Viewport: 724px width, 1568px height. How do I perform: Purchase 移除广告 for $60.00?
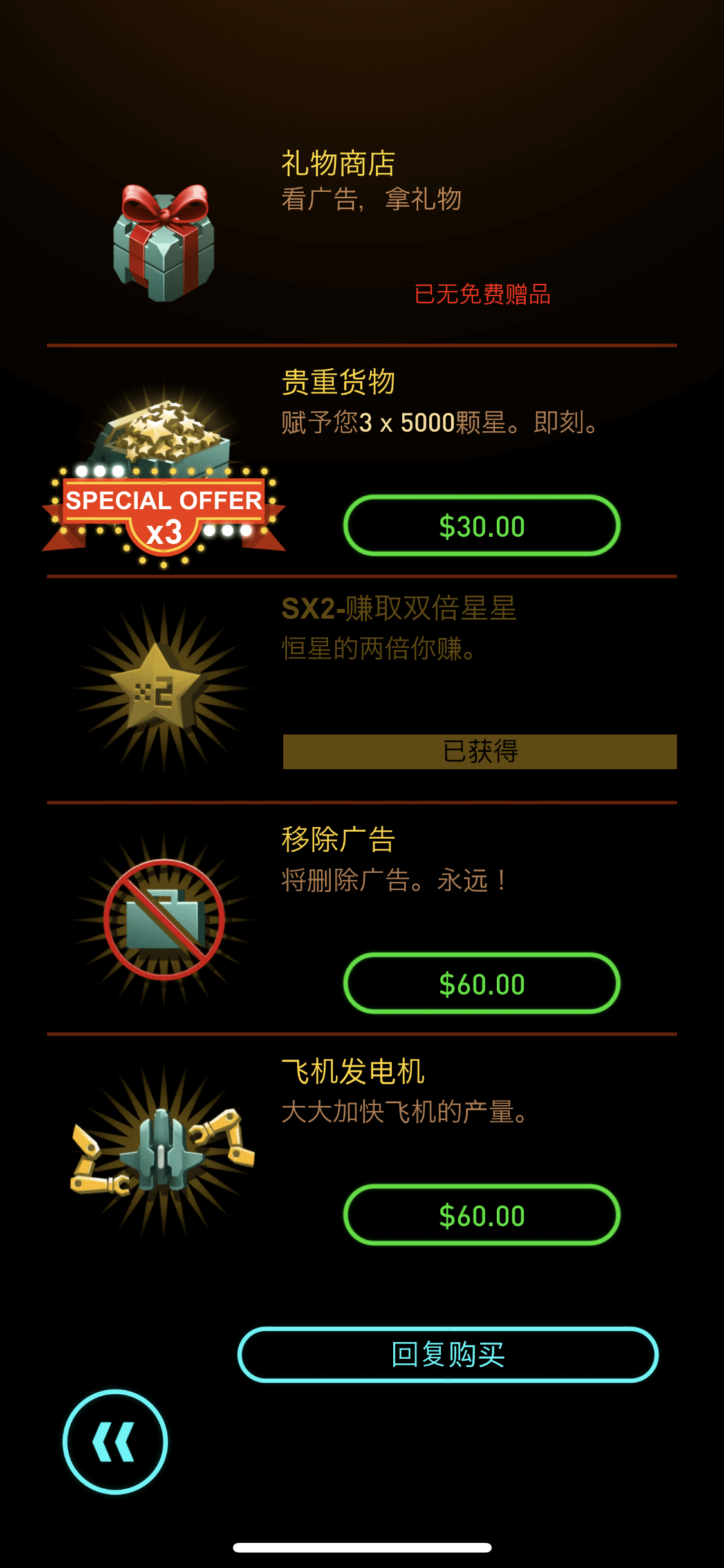(x=481, y=984)
